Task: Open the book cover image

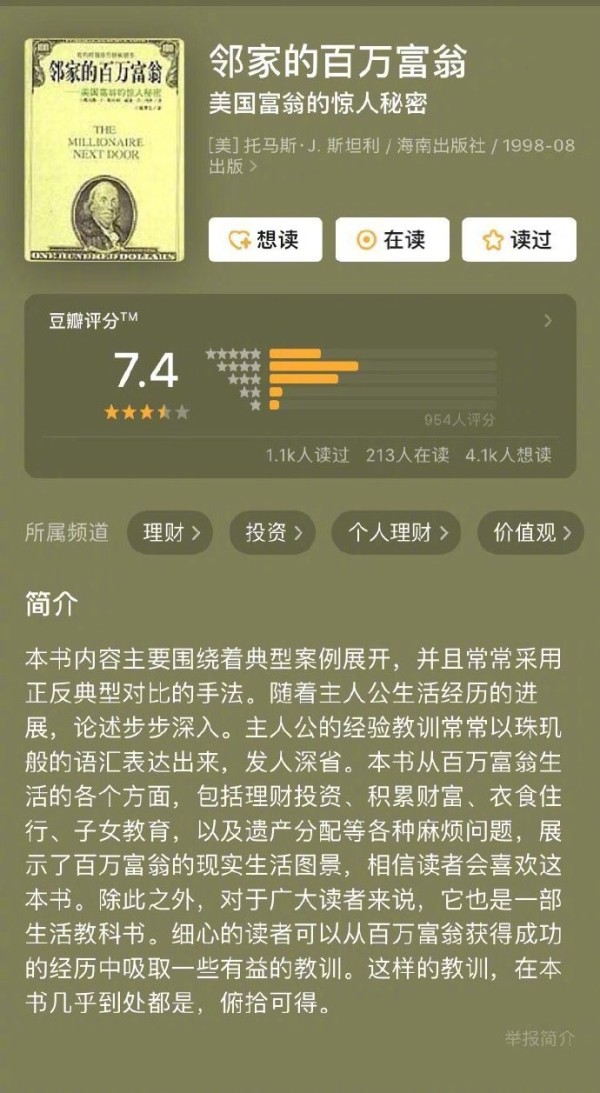Action: click(x=104, y=150)
